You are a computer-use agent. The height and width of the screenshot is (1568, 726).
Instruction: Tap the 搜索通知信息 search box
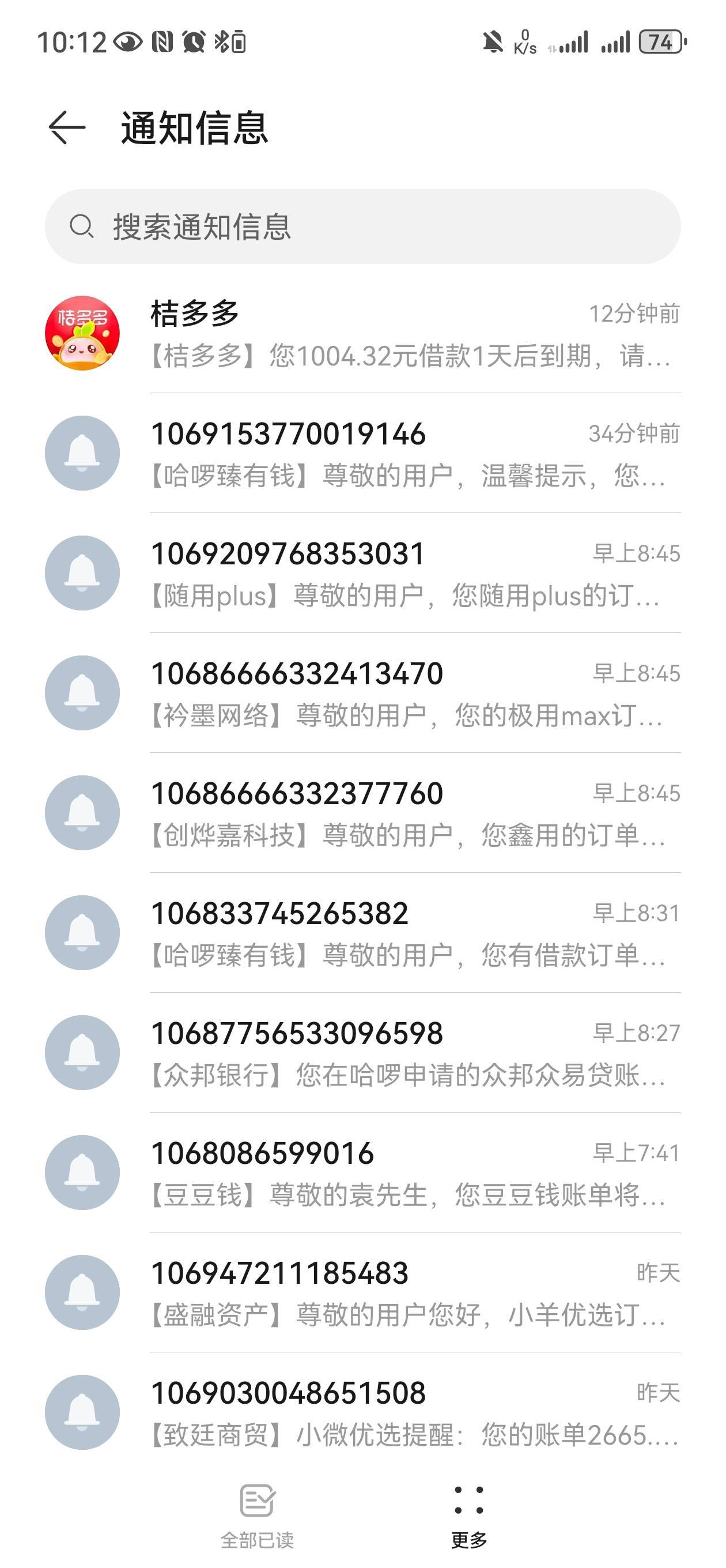click(362, 227)
